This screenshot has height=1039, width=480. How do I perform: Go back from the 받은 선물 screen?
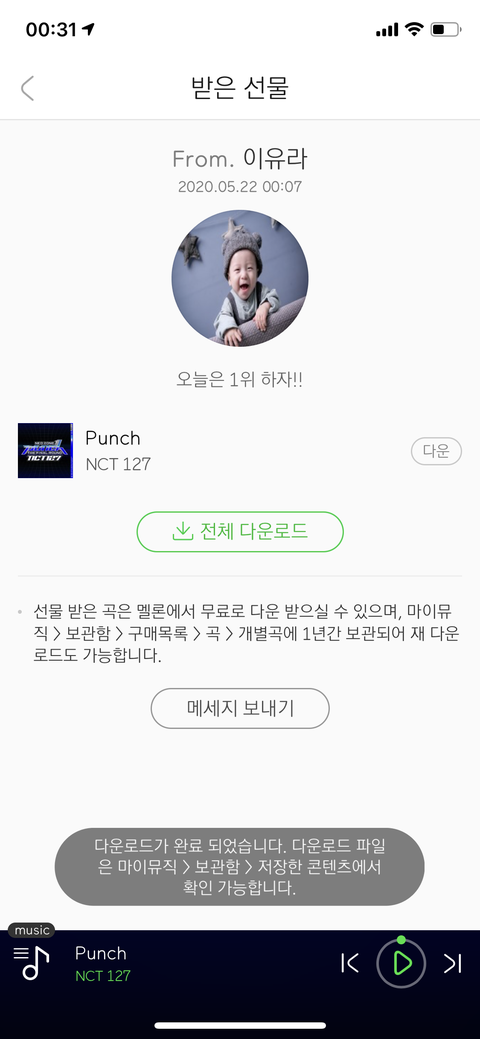27,88
